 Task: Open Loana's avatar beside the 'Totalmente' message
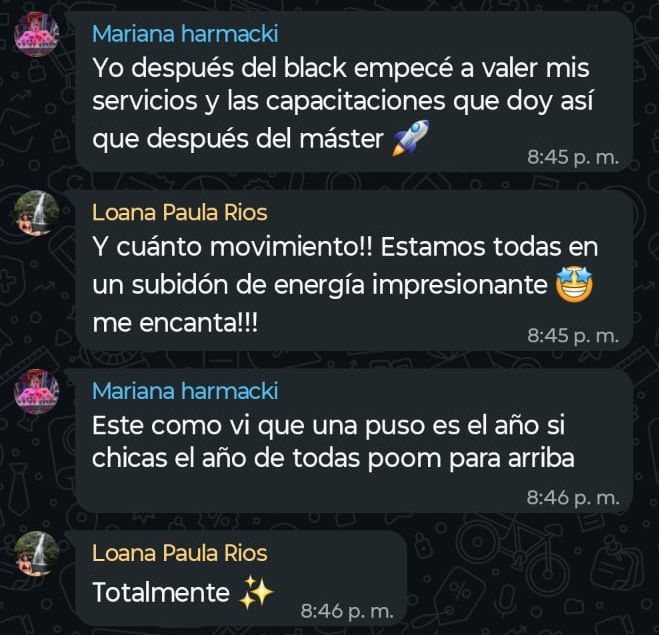point(37,553)
